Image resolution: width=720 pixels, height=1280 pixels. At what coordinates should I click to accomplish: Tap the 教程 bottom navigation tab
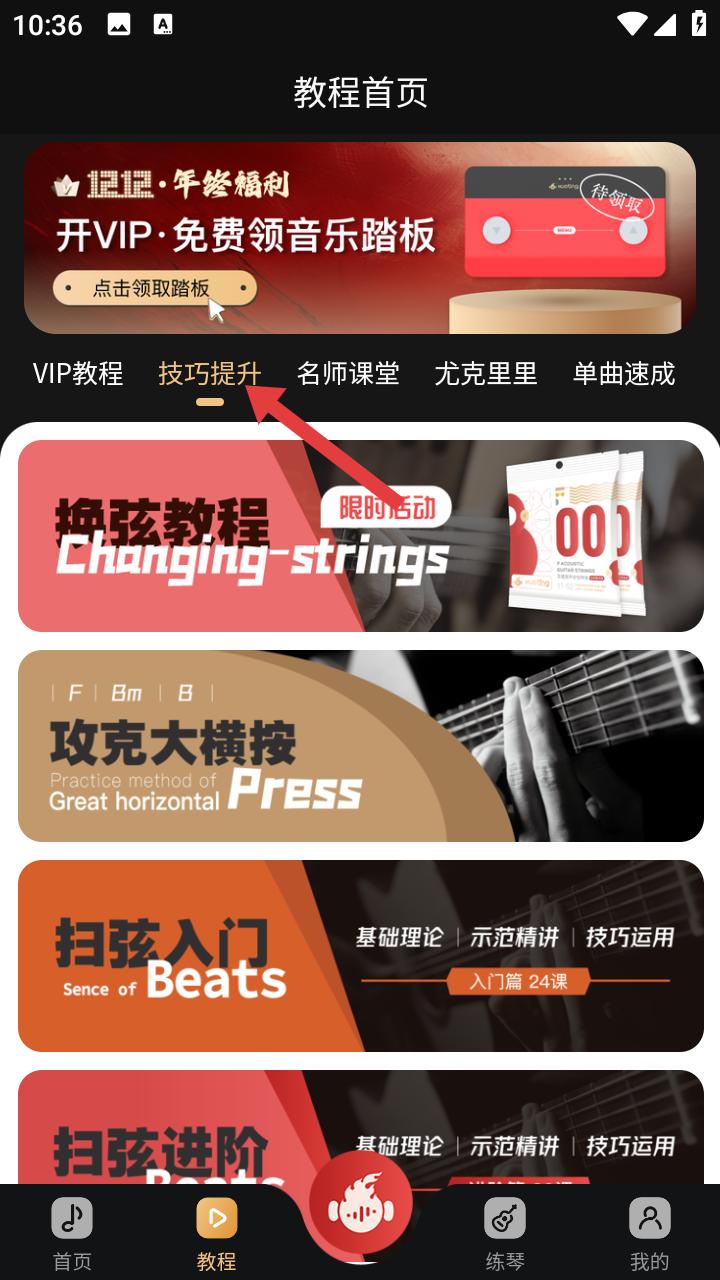click(216, 1234)
